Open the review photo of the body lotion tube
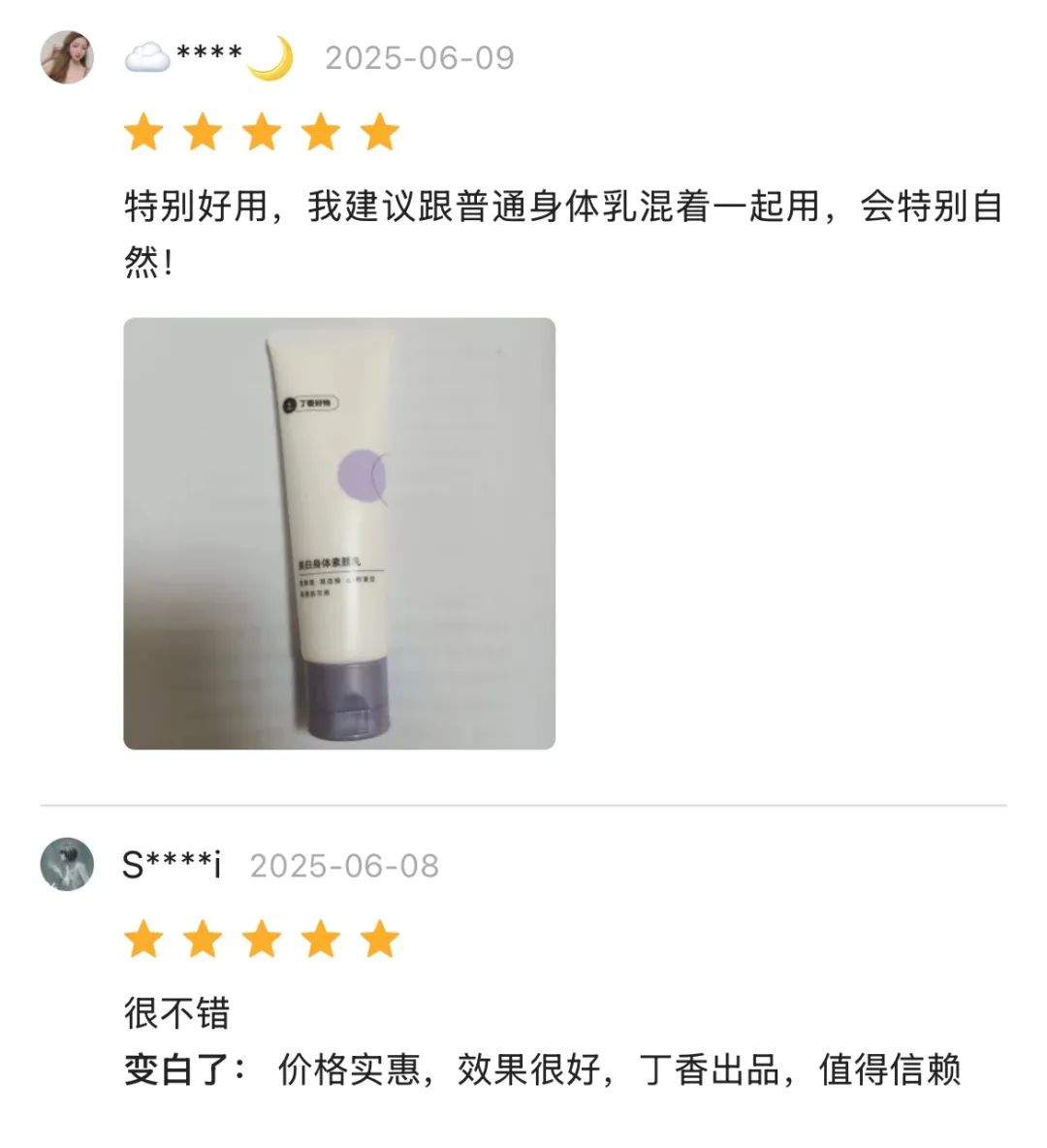Viewport: 1047px width, 1148px height. click(339, 533)
